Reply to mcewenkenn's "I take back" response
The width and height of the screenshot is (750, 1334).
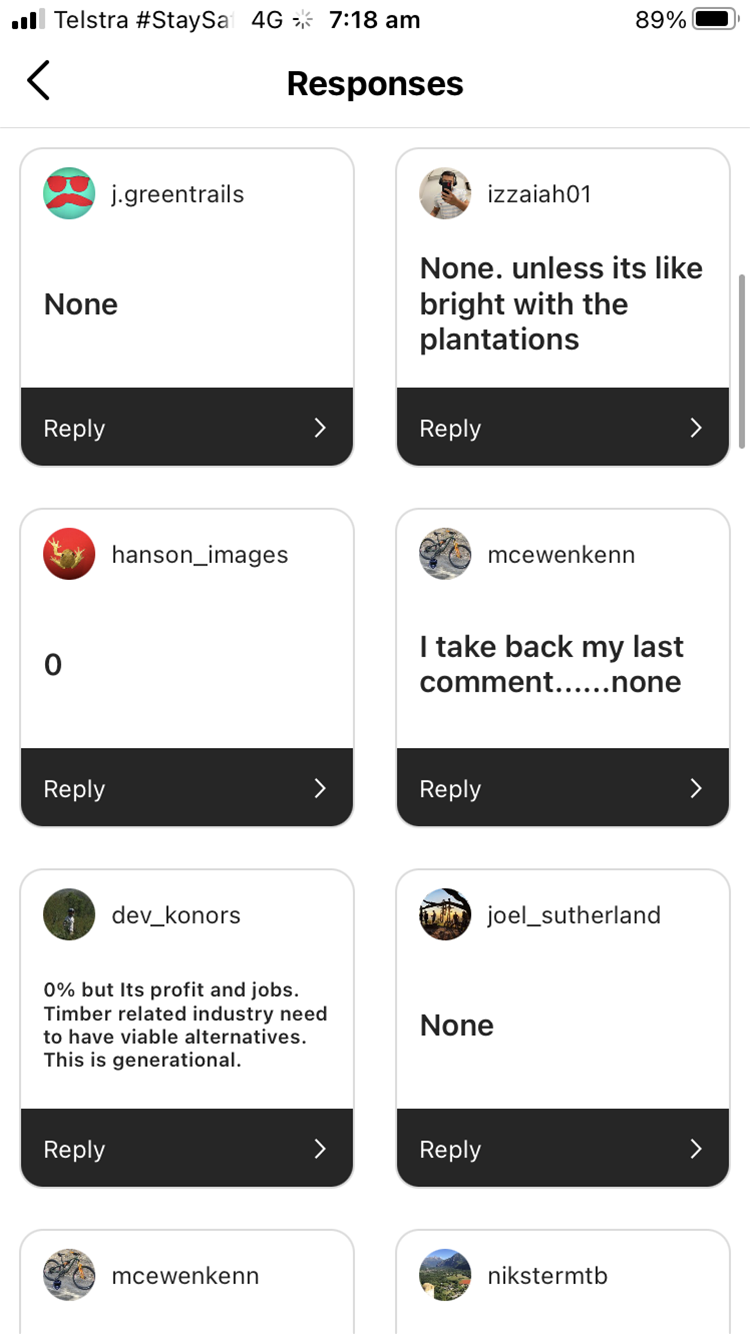(563, 788)
